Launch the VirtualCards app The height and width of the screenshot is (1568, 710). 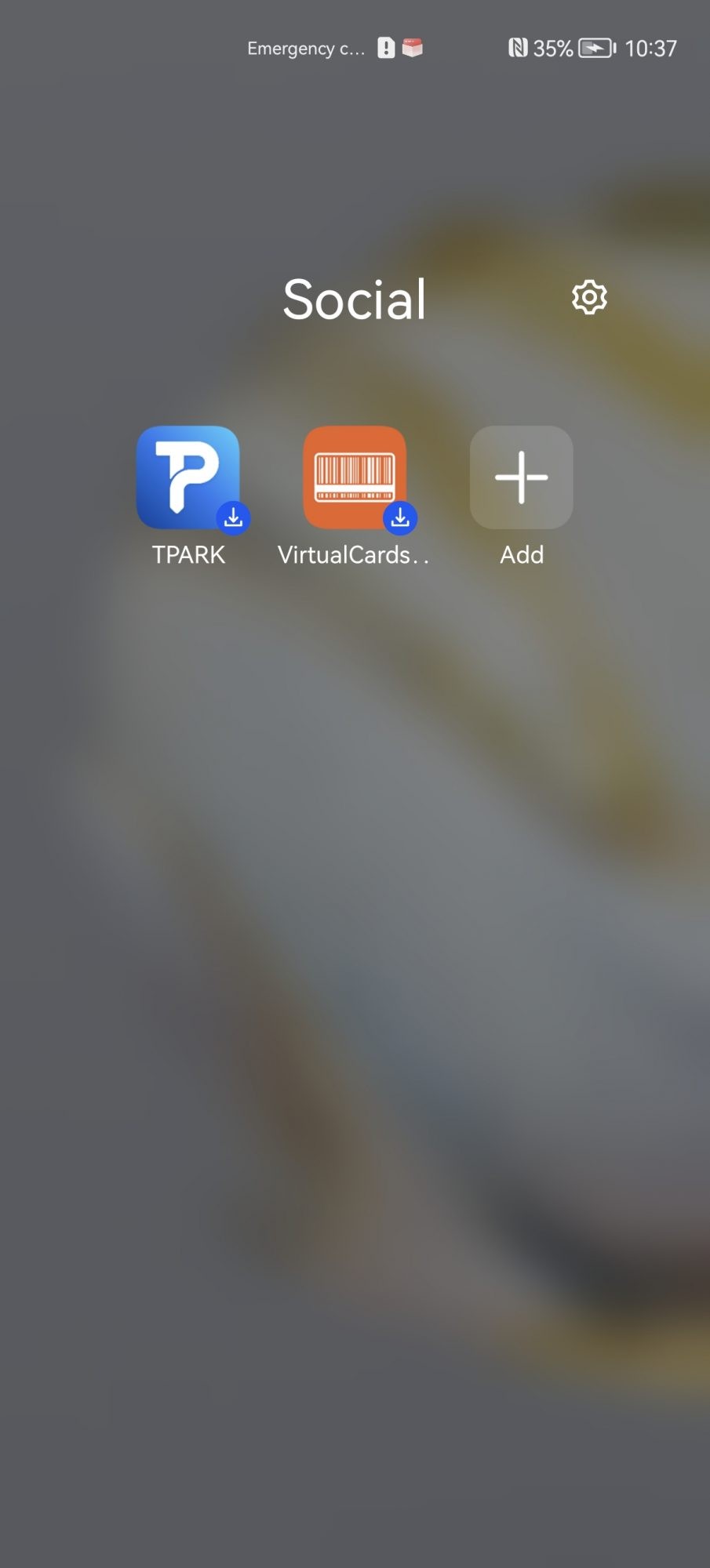(x=355, y=477)
